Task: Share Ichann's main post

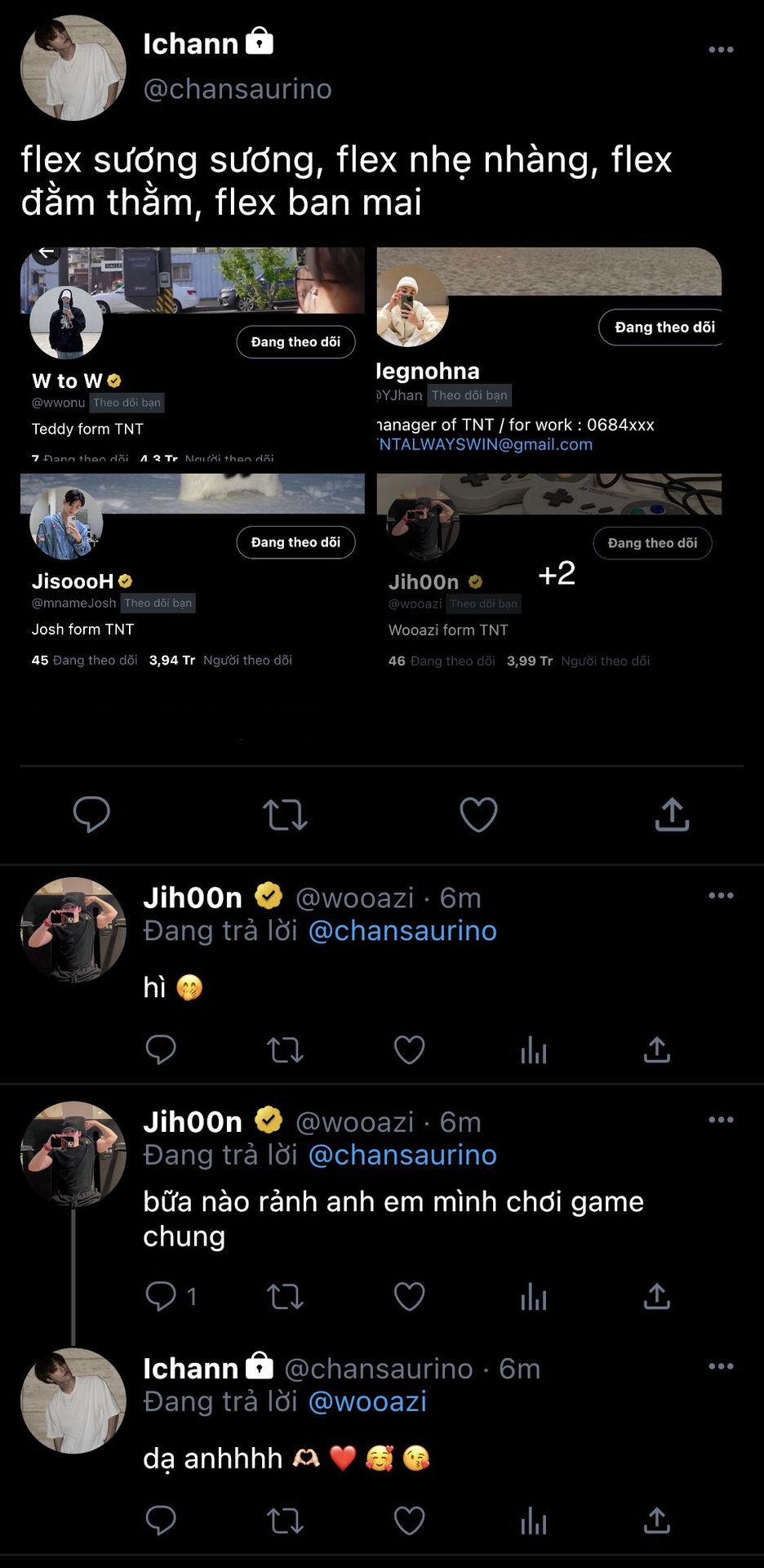Action: click(x=672, y=814)
